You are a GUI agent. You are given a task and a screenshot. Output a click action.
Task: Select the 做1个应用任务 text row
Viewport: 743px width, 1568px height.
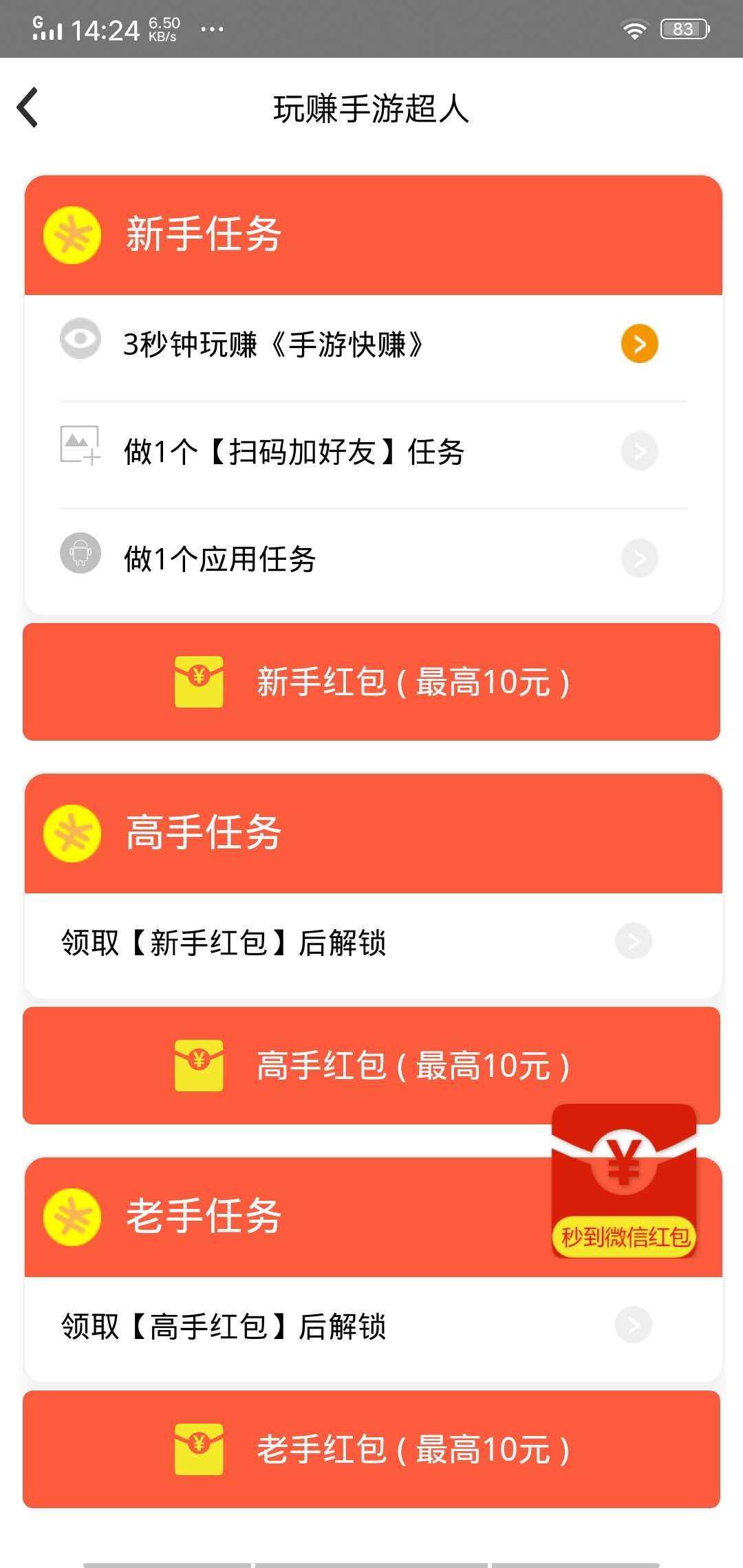(220, 558)
